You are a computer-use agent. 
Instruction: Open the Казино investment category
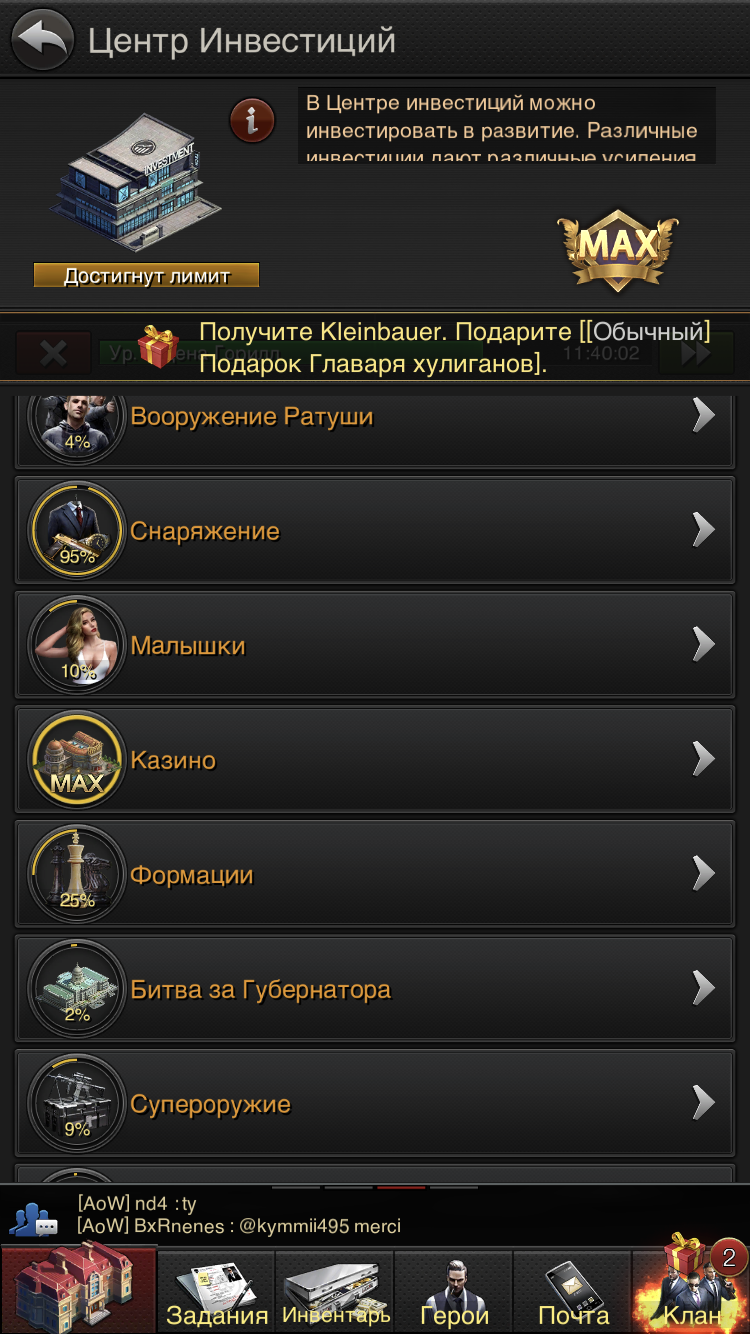pyautogui.click(x=375, y=760)
